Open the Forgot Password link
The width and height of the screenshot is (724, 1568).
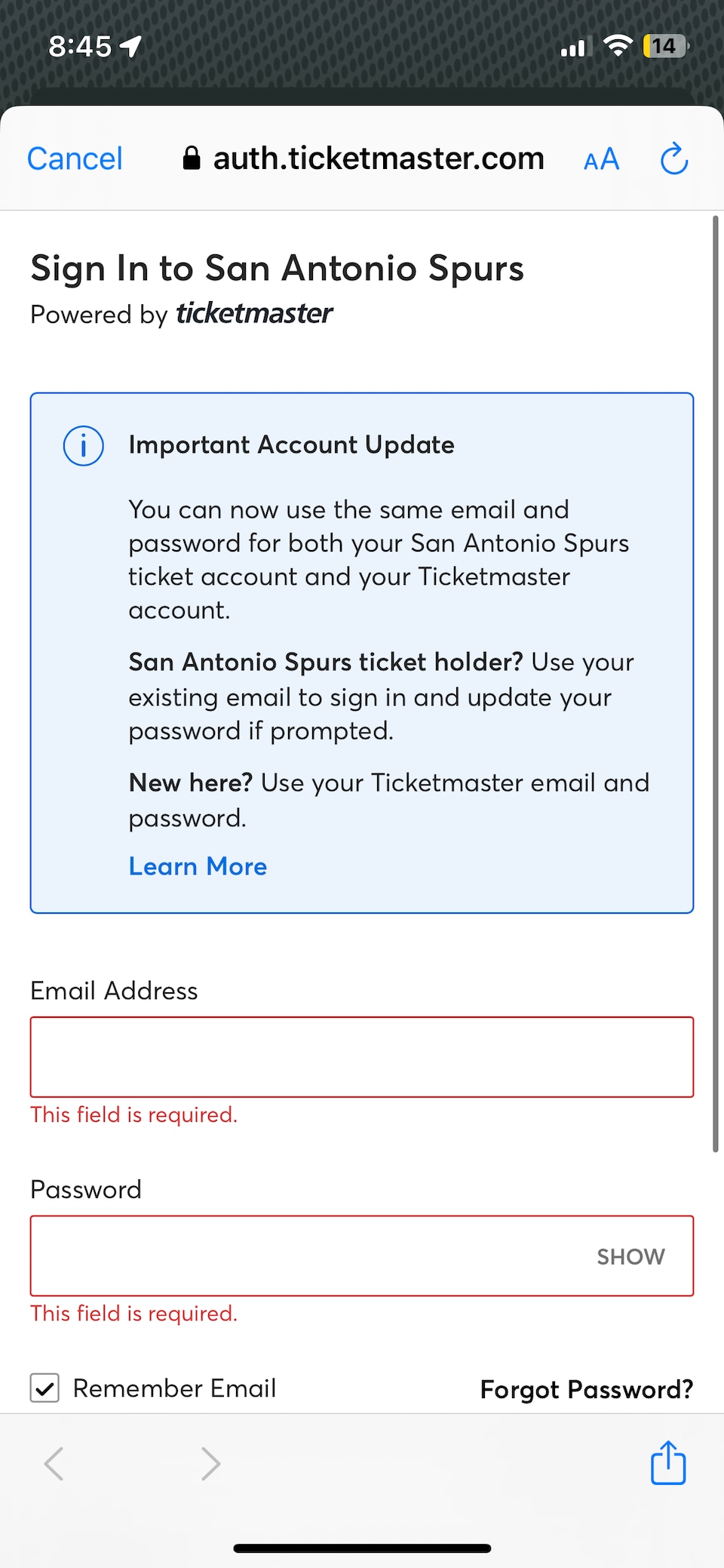click(x=586, y=1388)
